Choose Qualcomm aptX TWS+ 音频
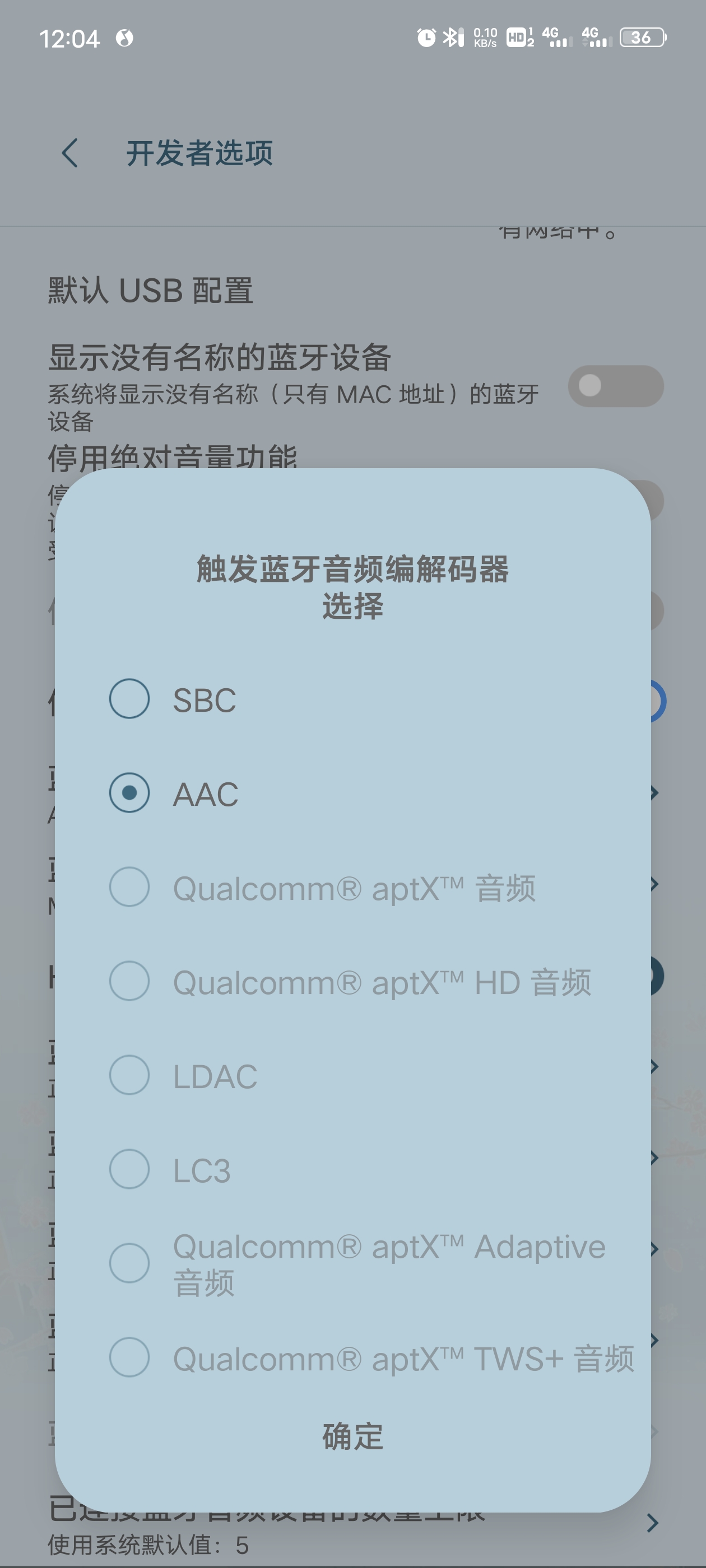The image size is (706, 1568). 352,1357
